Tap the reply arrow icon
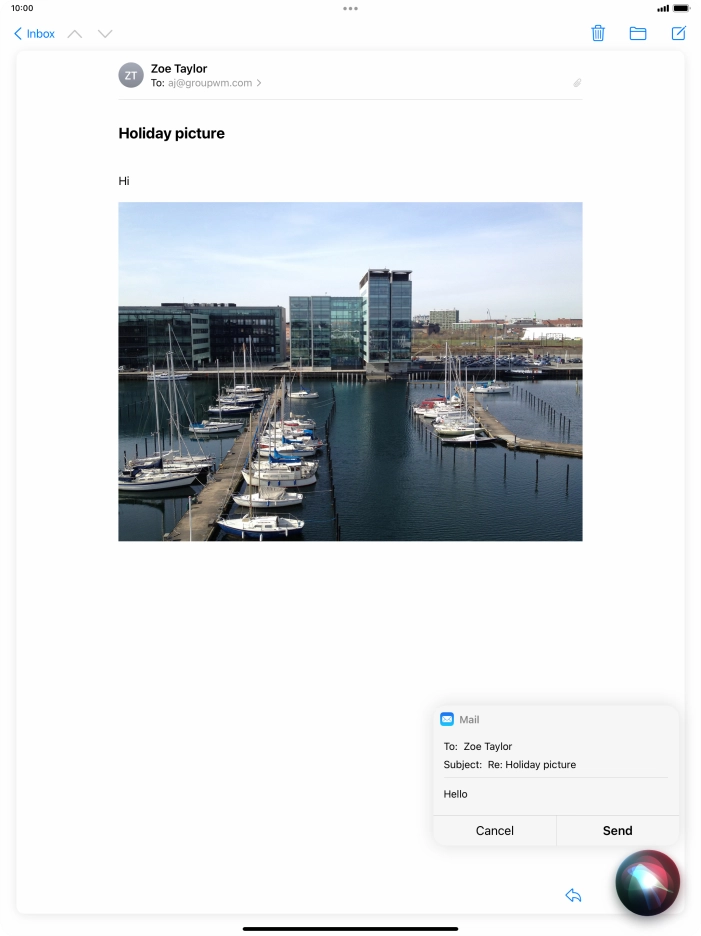 click(x=573, y=895)
